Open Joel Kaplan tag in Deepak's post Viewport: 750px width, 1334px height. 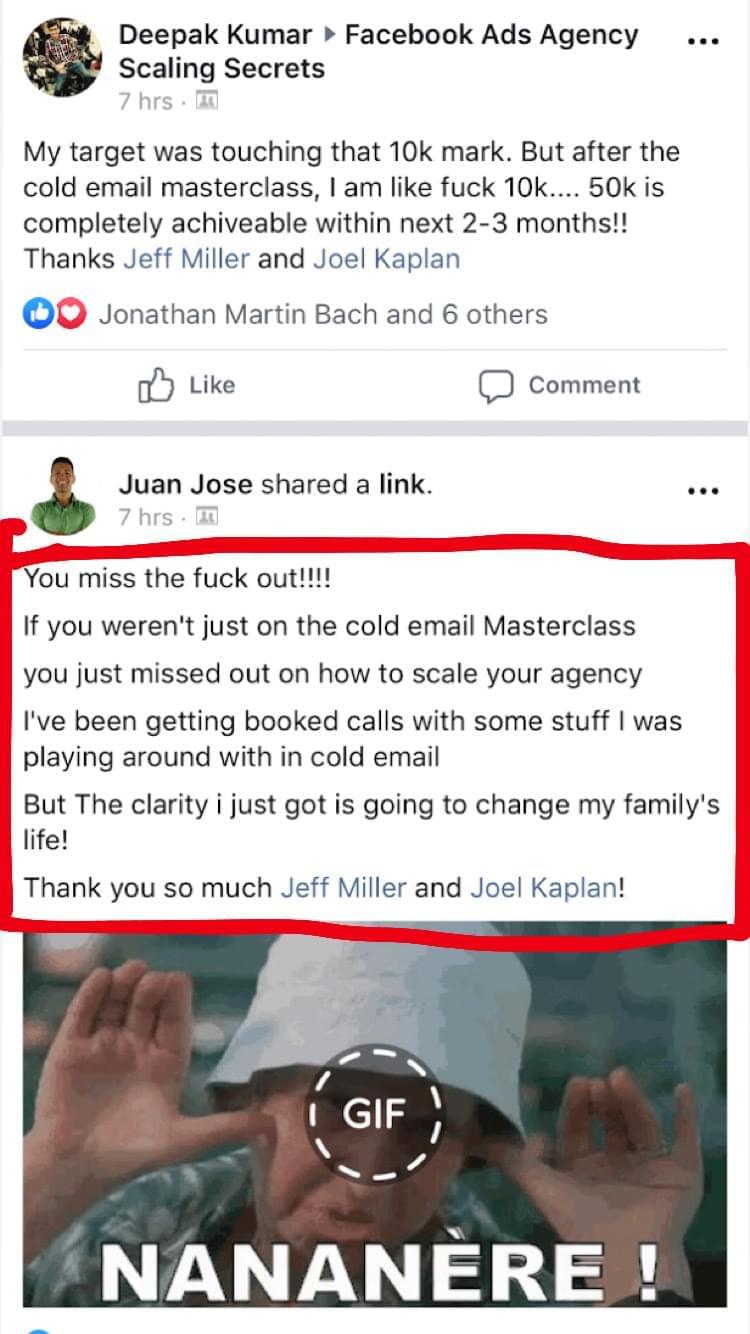click(387, 258)
